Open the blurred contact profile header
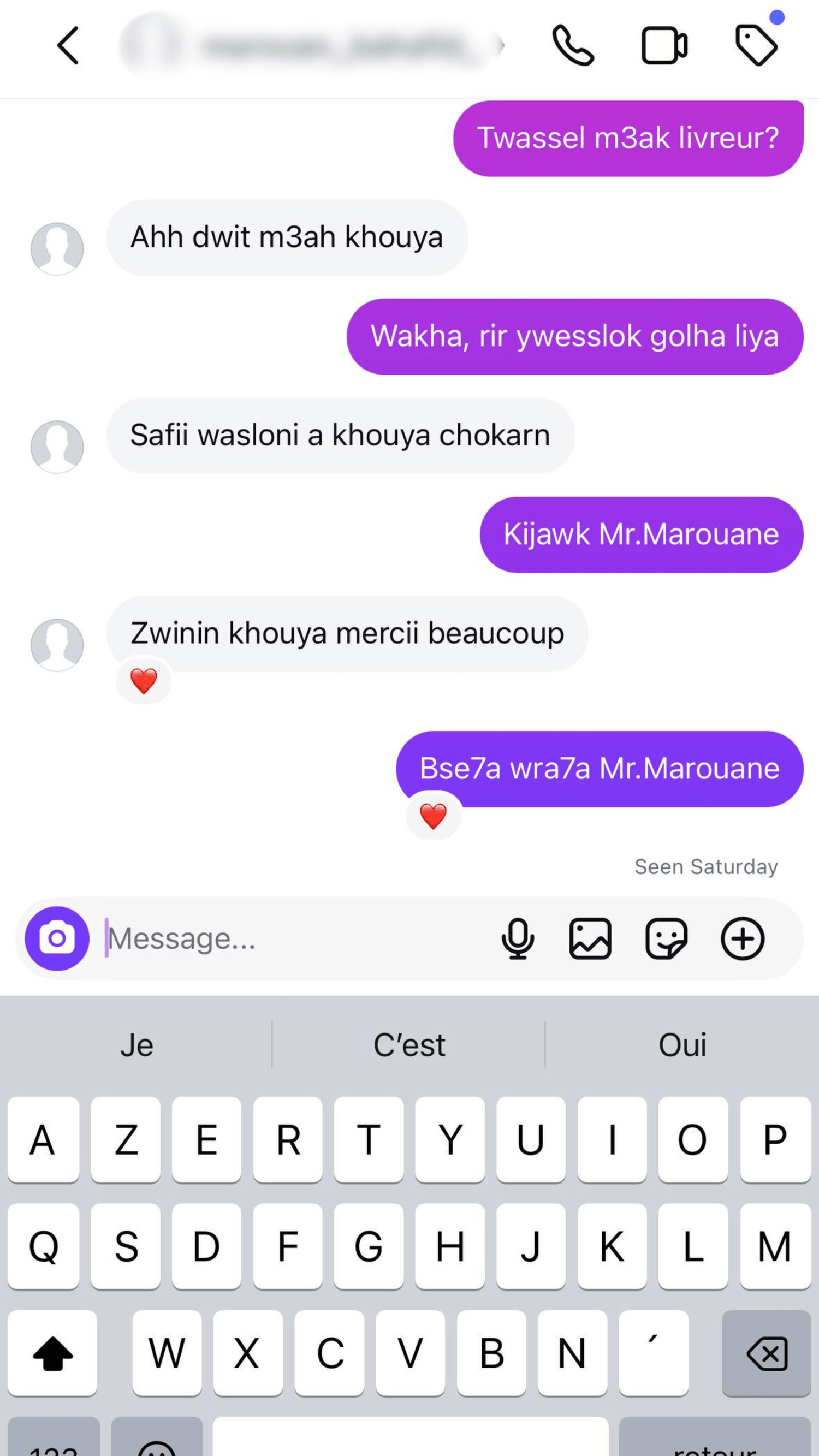Screen dimensions: 819x1456 311,45
